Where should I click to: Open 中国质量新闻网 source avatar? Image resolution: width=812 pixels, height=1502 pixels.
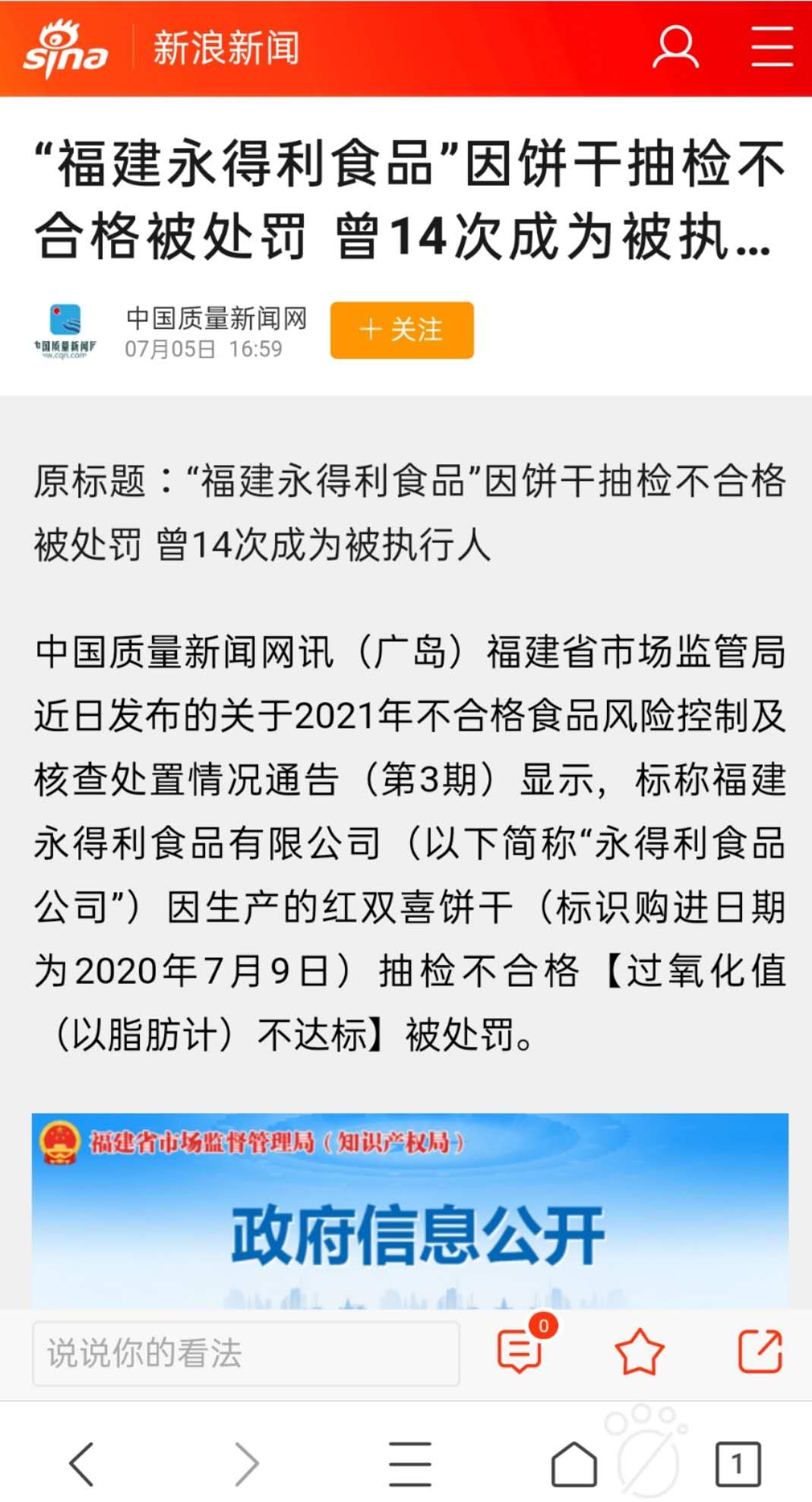point(65,330)
